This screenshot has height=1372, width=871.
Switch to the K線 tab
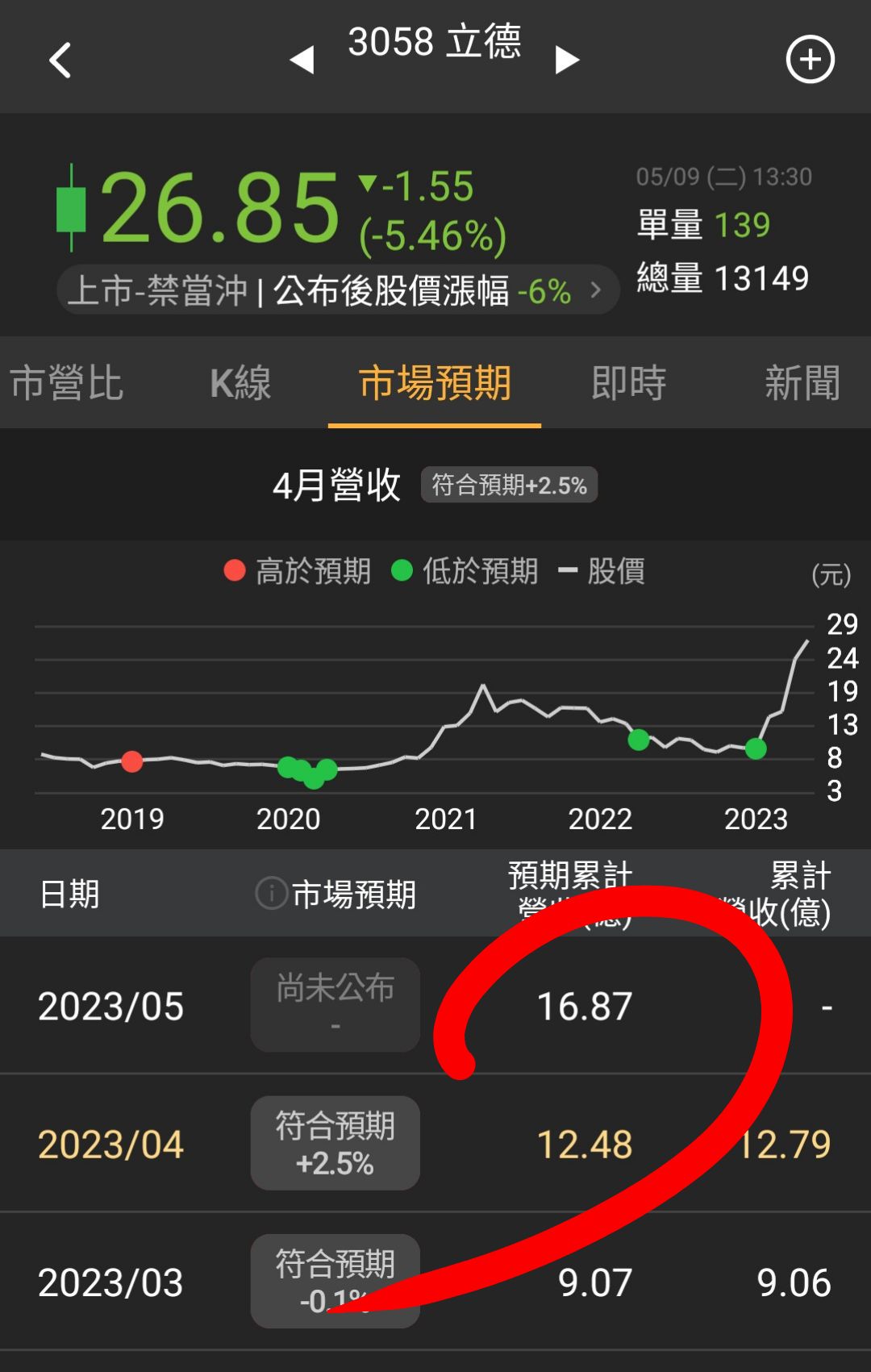(240, 385)
